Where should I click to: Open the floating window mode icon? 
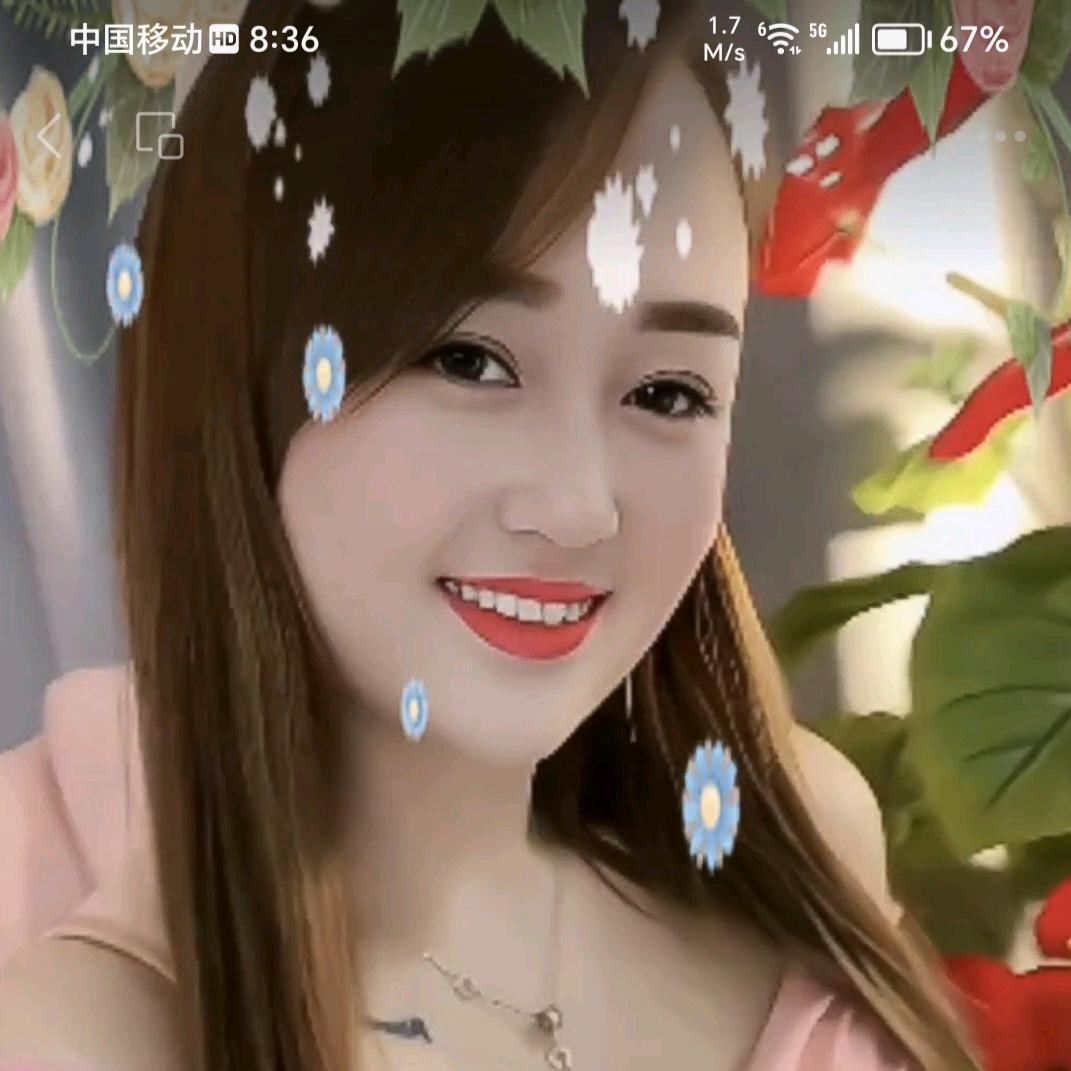[x=159, y=136]
